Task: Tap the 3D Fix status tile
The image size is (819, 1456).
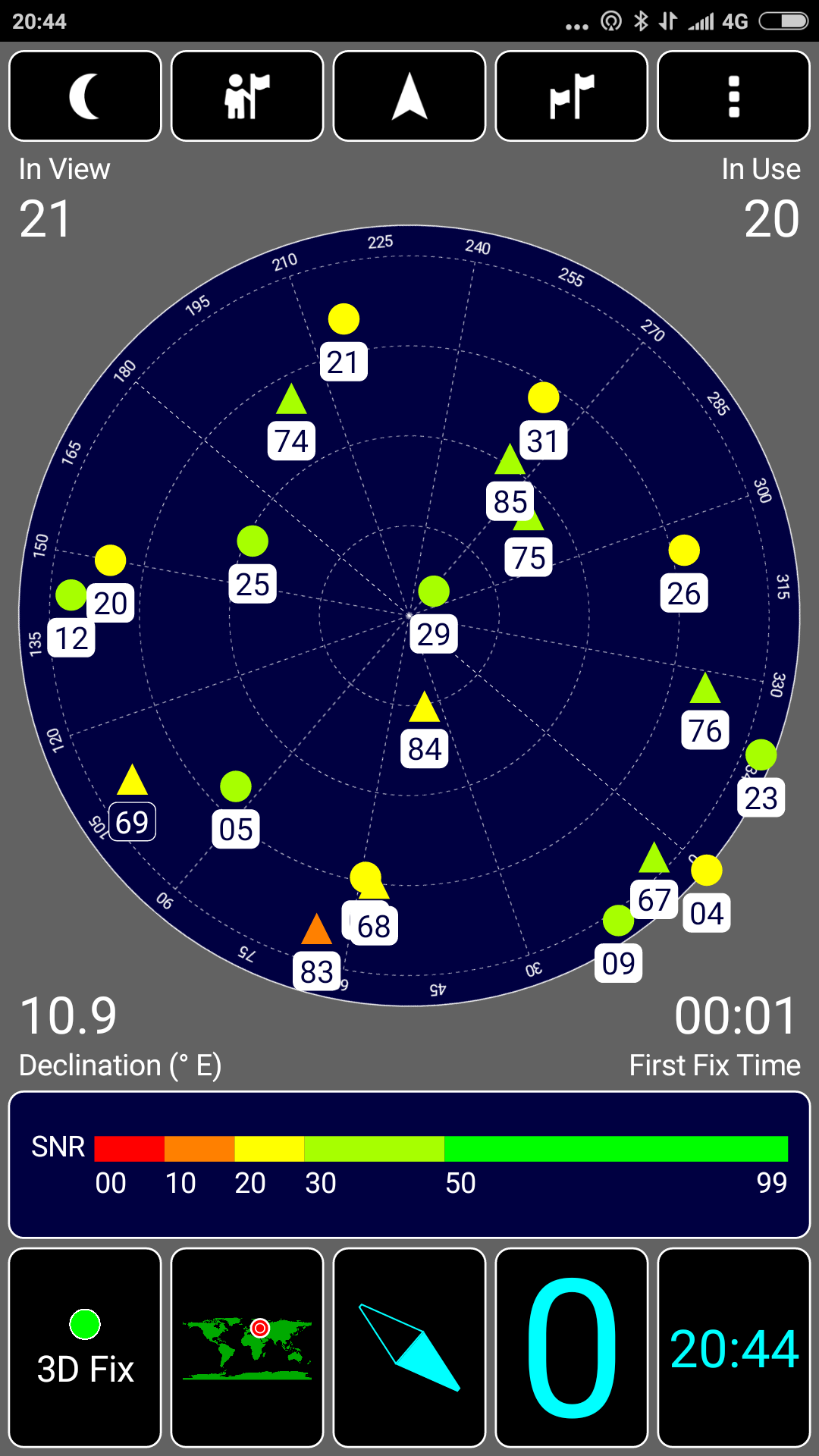Action: click(85, 1348)
